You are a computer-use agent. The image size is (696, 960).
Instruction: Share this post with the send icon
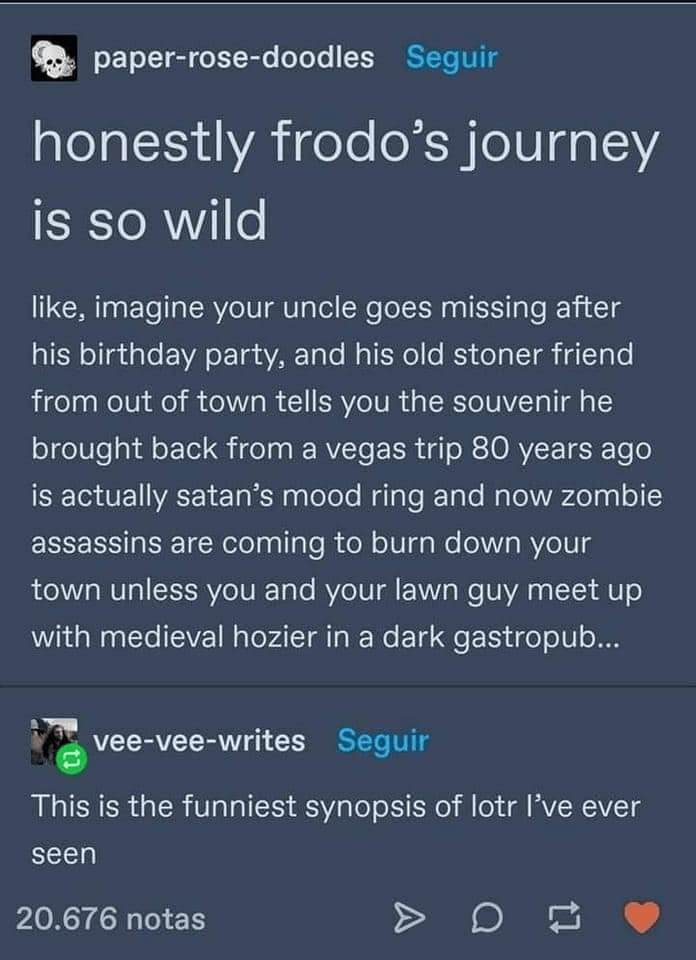[x=407, y=918]
